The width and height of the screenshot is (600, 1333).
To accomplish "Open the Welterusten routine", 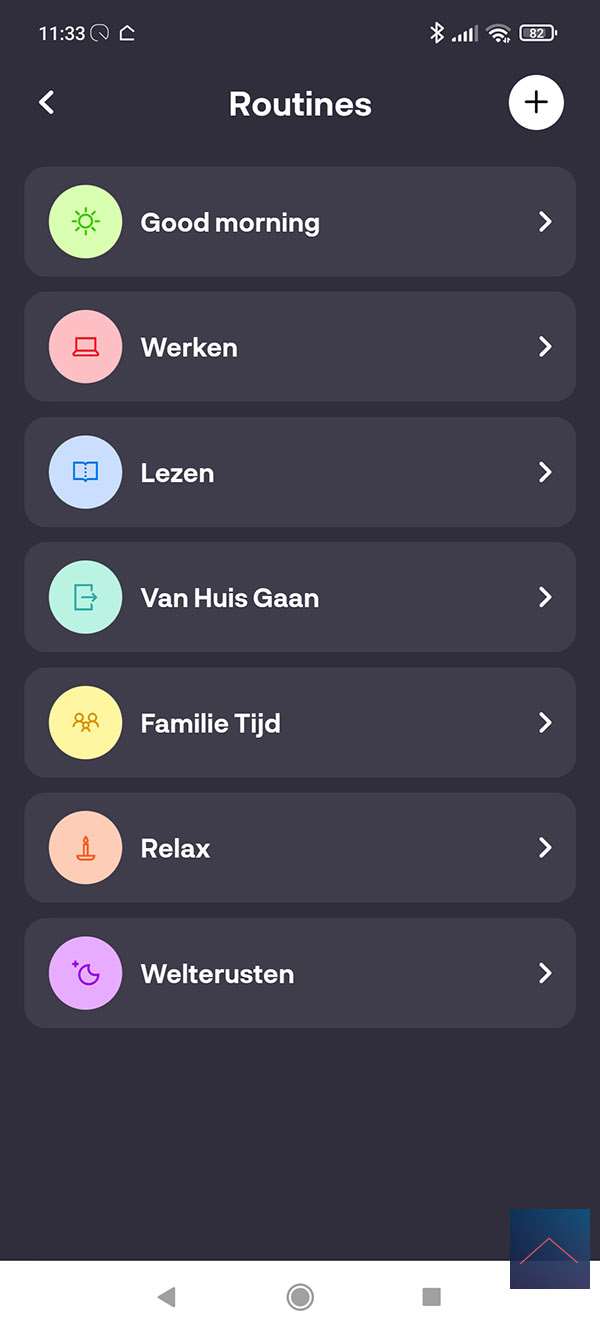I will point(300,973).
